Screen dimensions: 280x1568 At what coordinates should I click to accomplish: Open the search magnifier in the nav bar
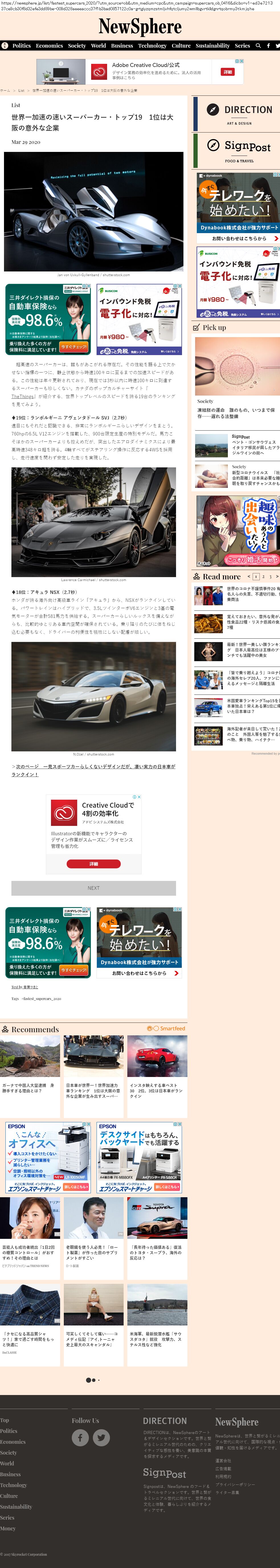[258, 46]
